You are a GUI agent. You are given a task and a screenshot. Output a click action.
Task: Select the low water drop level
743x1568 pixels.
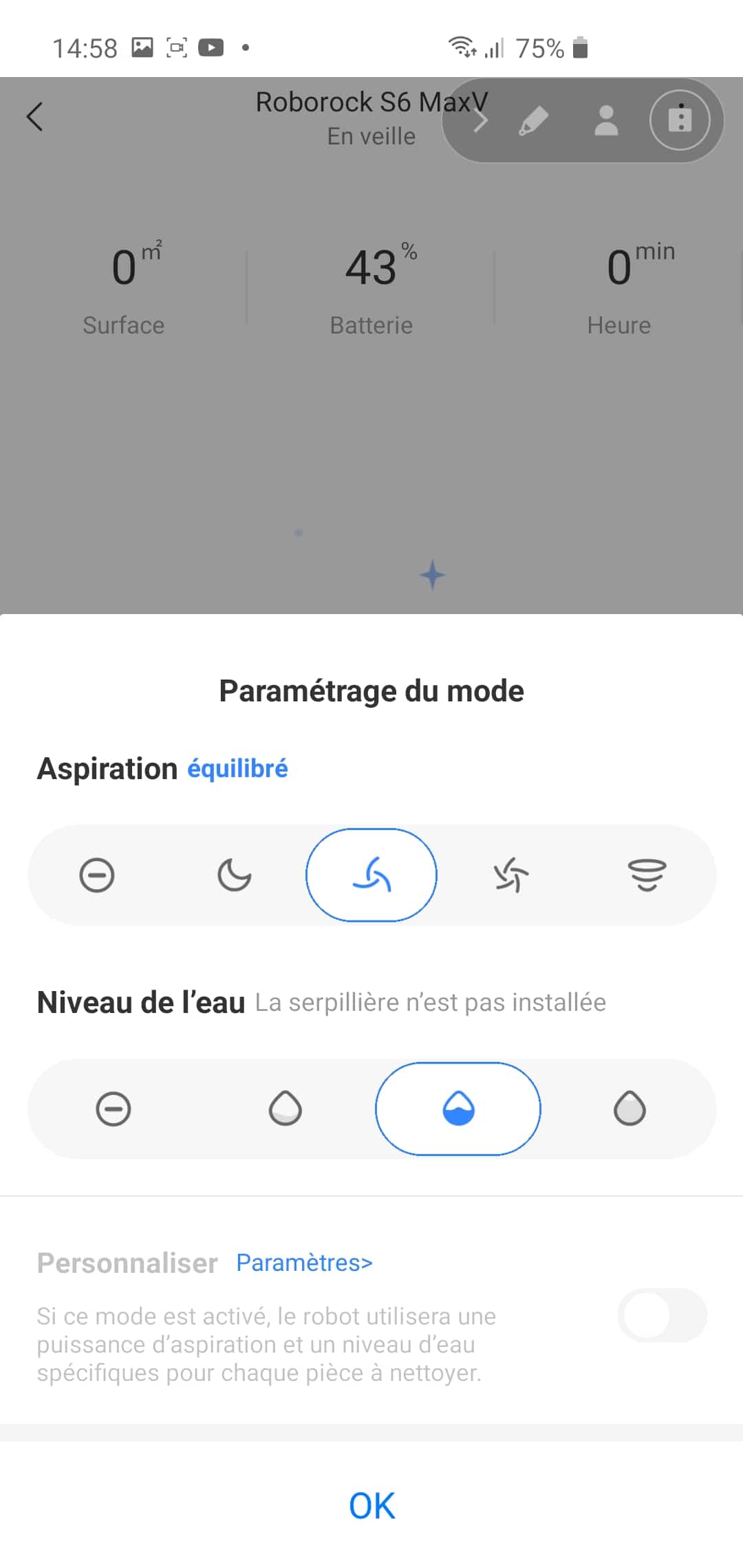286,1109
